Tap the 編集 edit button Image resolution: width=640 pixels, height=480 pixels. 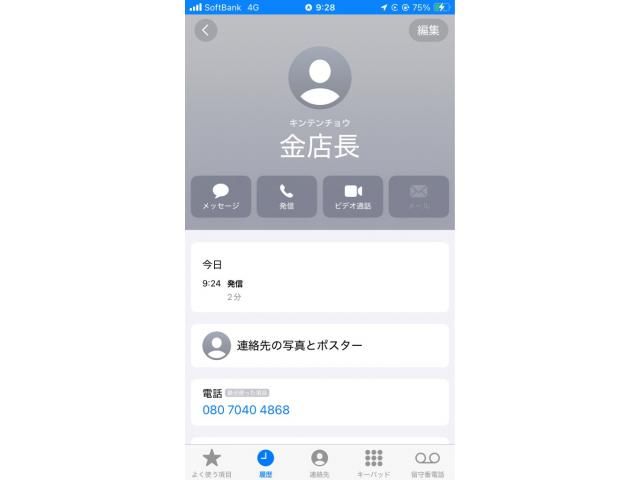[428, 30]
